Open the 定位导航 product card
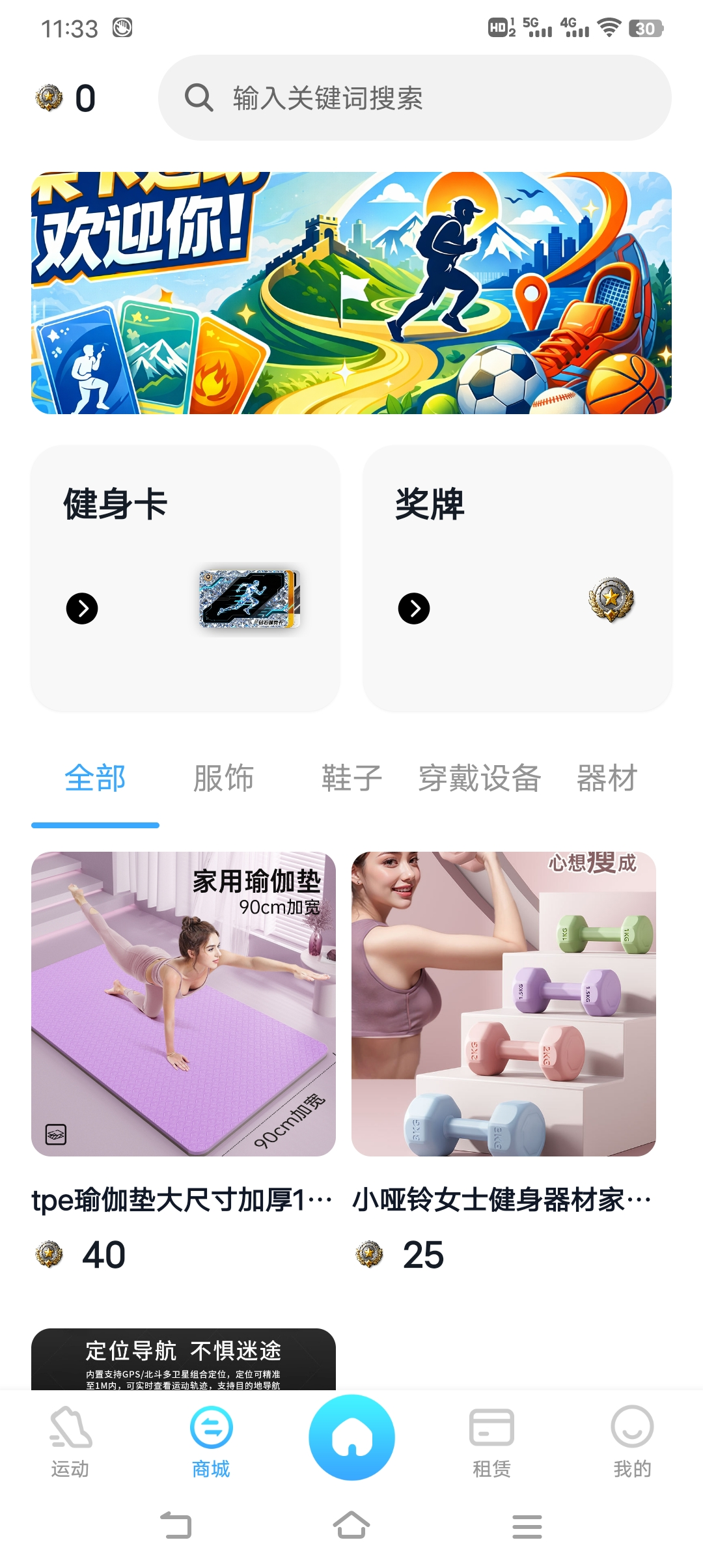 [184, 1360]
